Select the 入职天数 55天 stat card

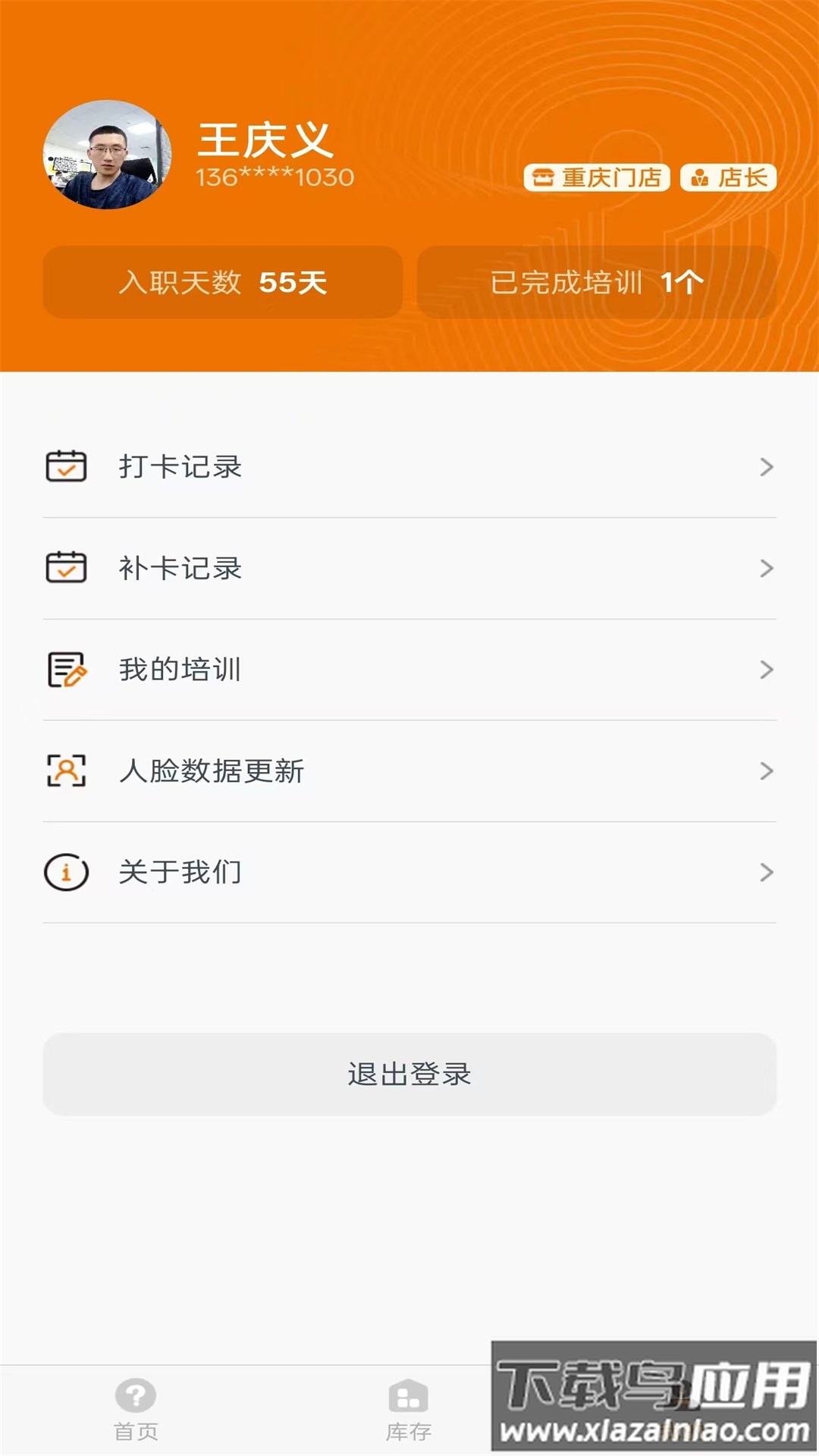(223, 281)
